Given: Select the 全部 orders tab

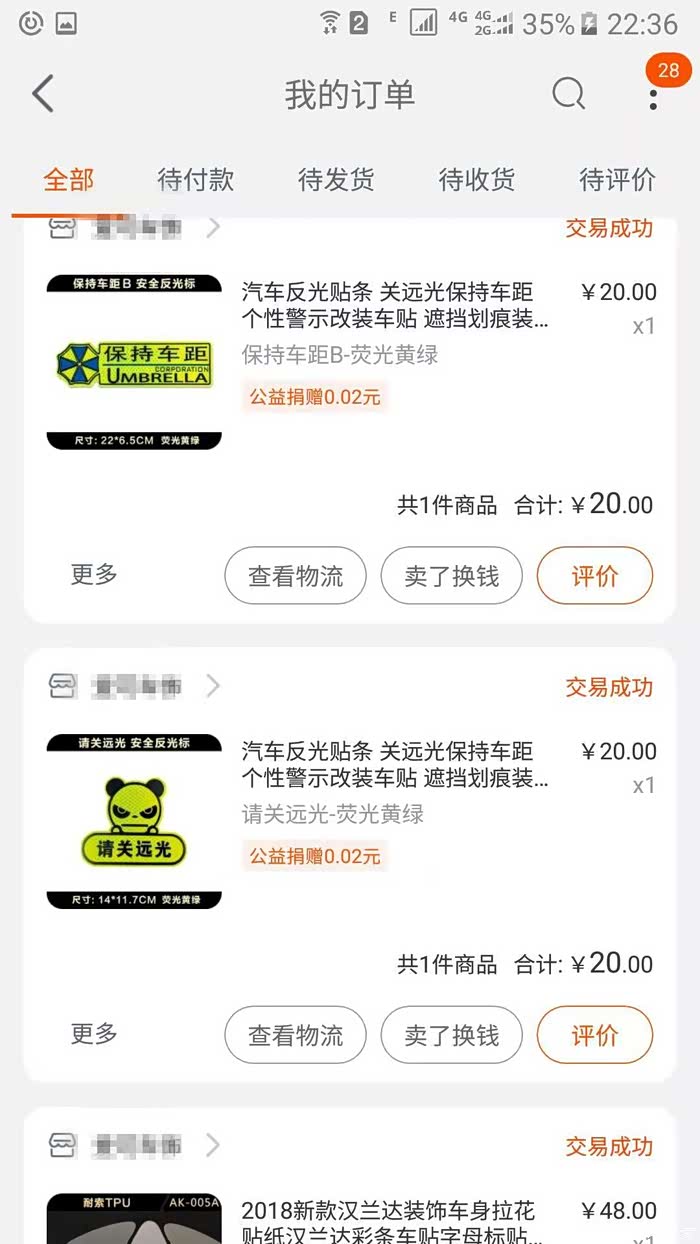Looking at the screenshot, I should pyautogui.click(x=68, y=180).
